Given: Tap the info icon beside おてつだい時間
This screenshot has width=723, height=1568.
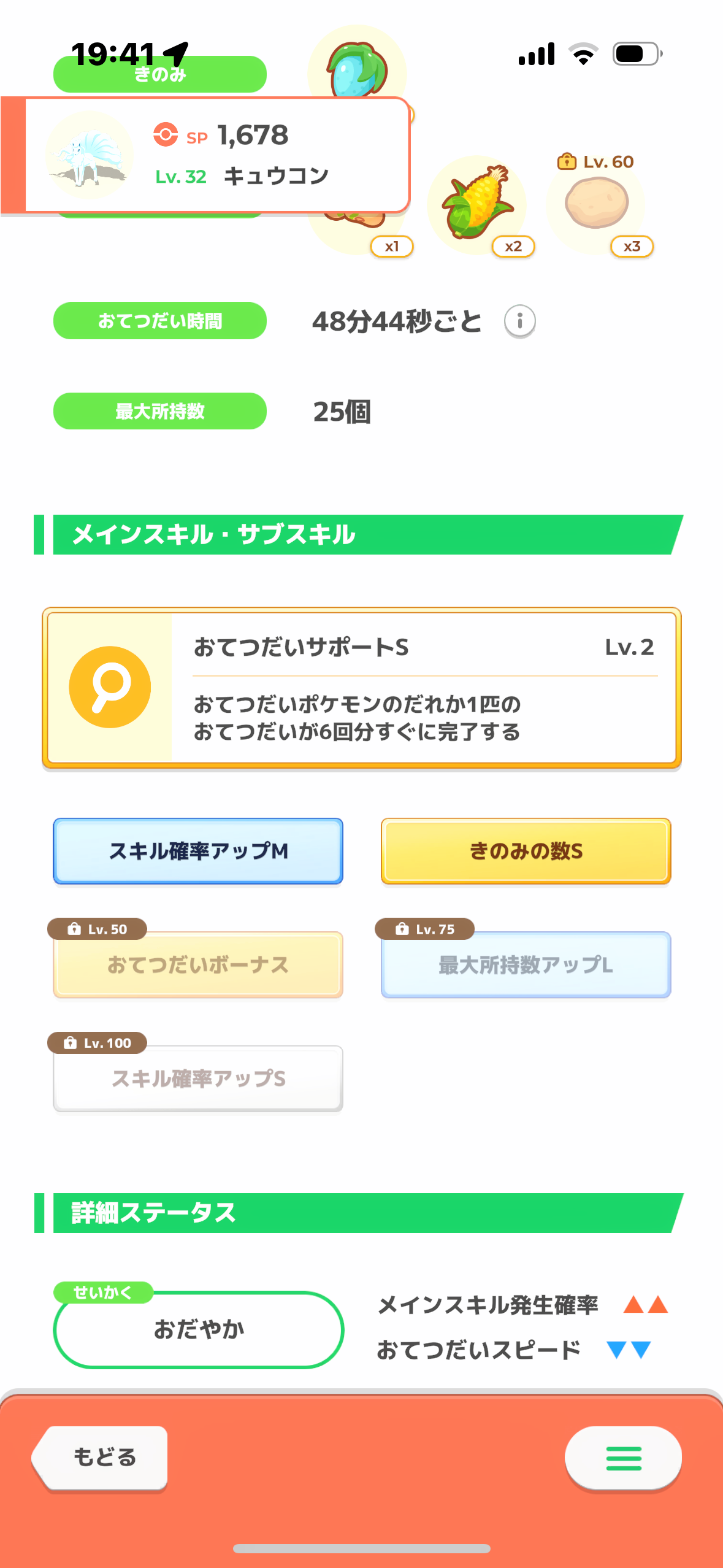Looking at the screenshot, I should [519, 321].
